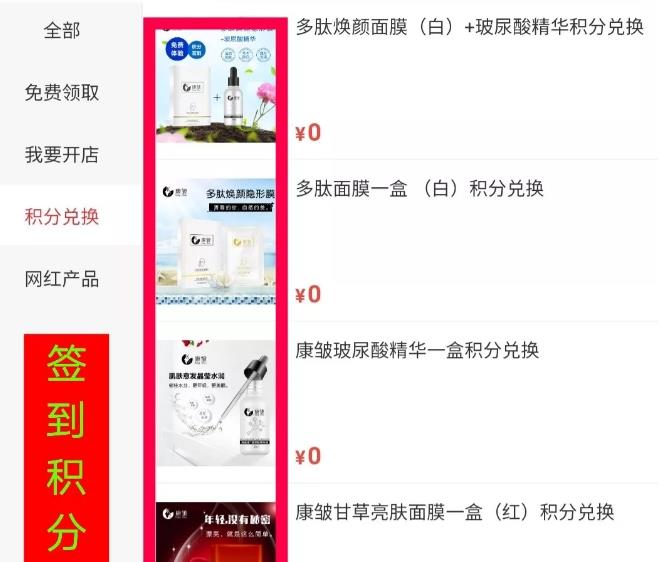Open 多肽面膜一盒（白）product

[419, 189]
